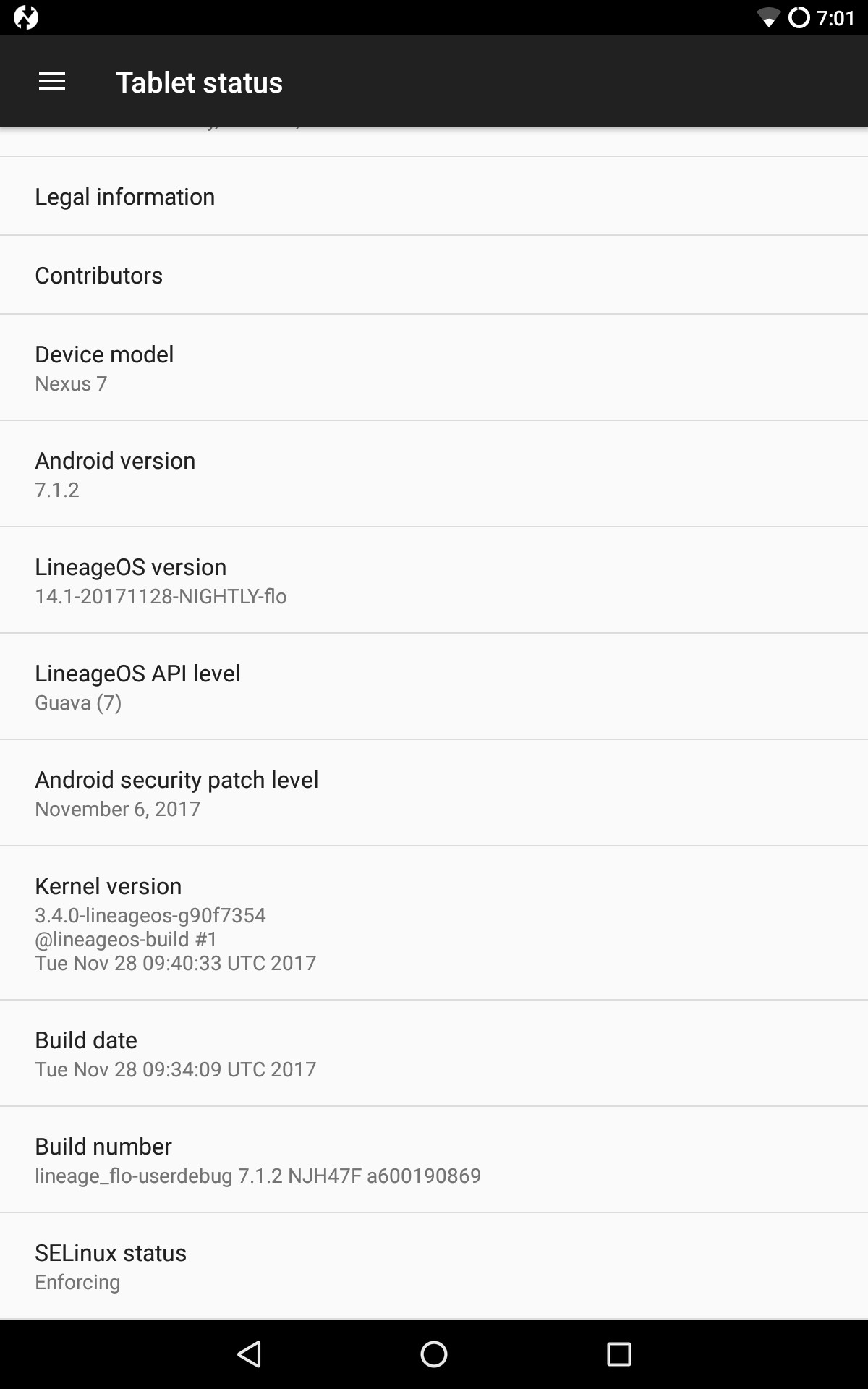Image resolution: width=868 pixels, height=1389 pixels.
Task: Select the LineageOS version row
Action: pyautogui.click(x=434, y=580)
